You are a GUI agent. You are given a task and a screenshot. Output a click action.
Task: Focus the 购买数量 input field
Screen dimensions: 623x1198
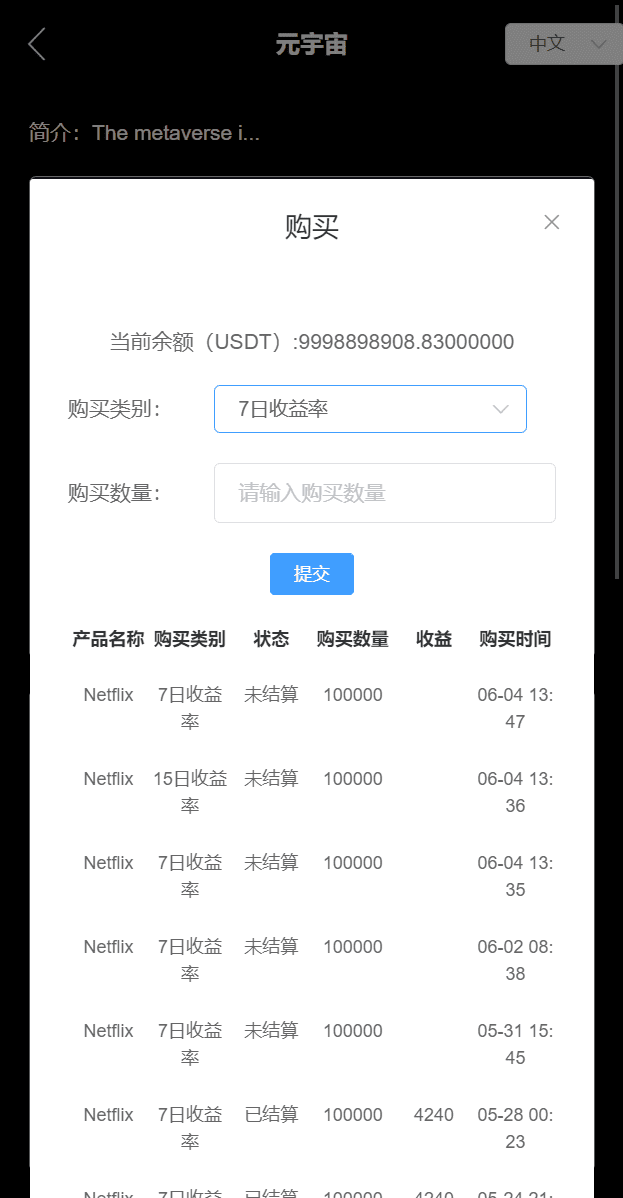click(x=384, y=493)
